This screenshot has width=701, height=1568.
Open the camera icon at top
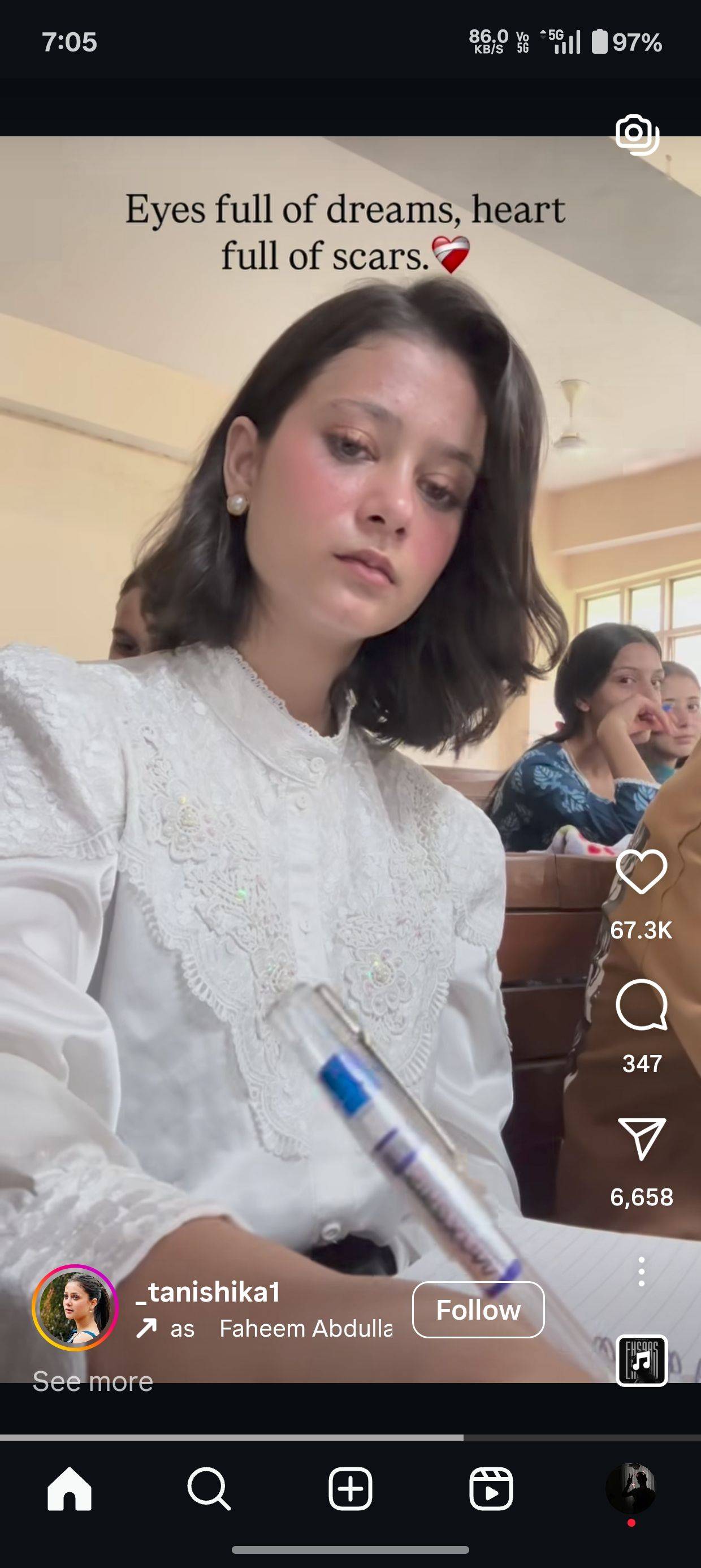[637, 134]
